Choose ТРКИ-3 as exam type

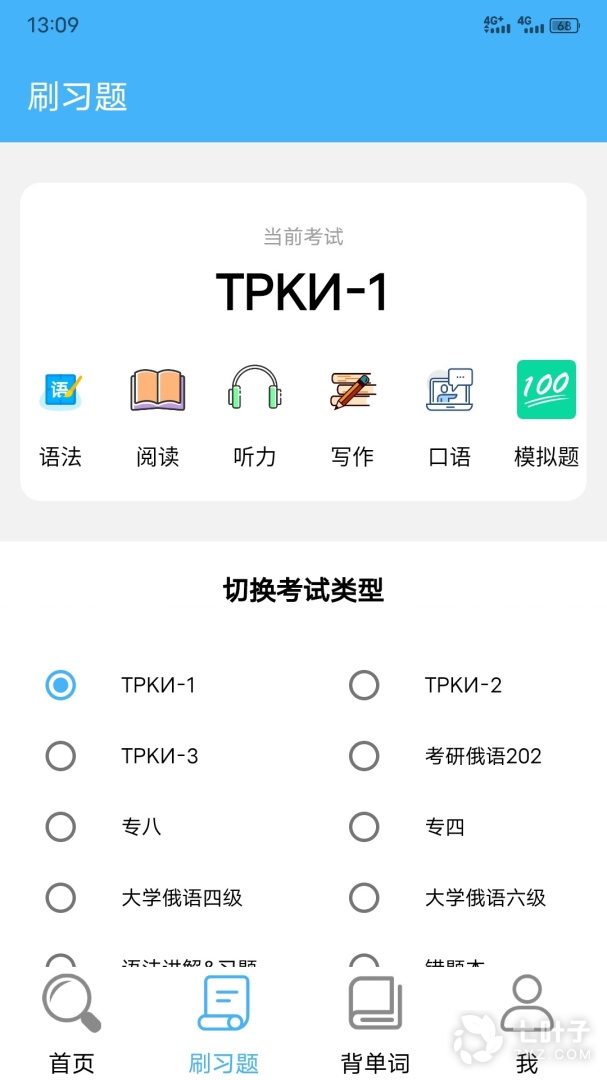(x=61, y=756)
